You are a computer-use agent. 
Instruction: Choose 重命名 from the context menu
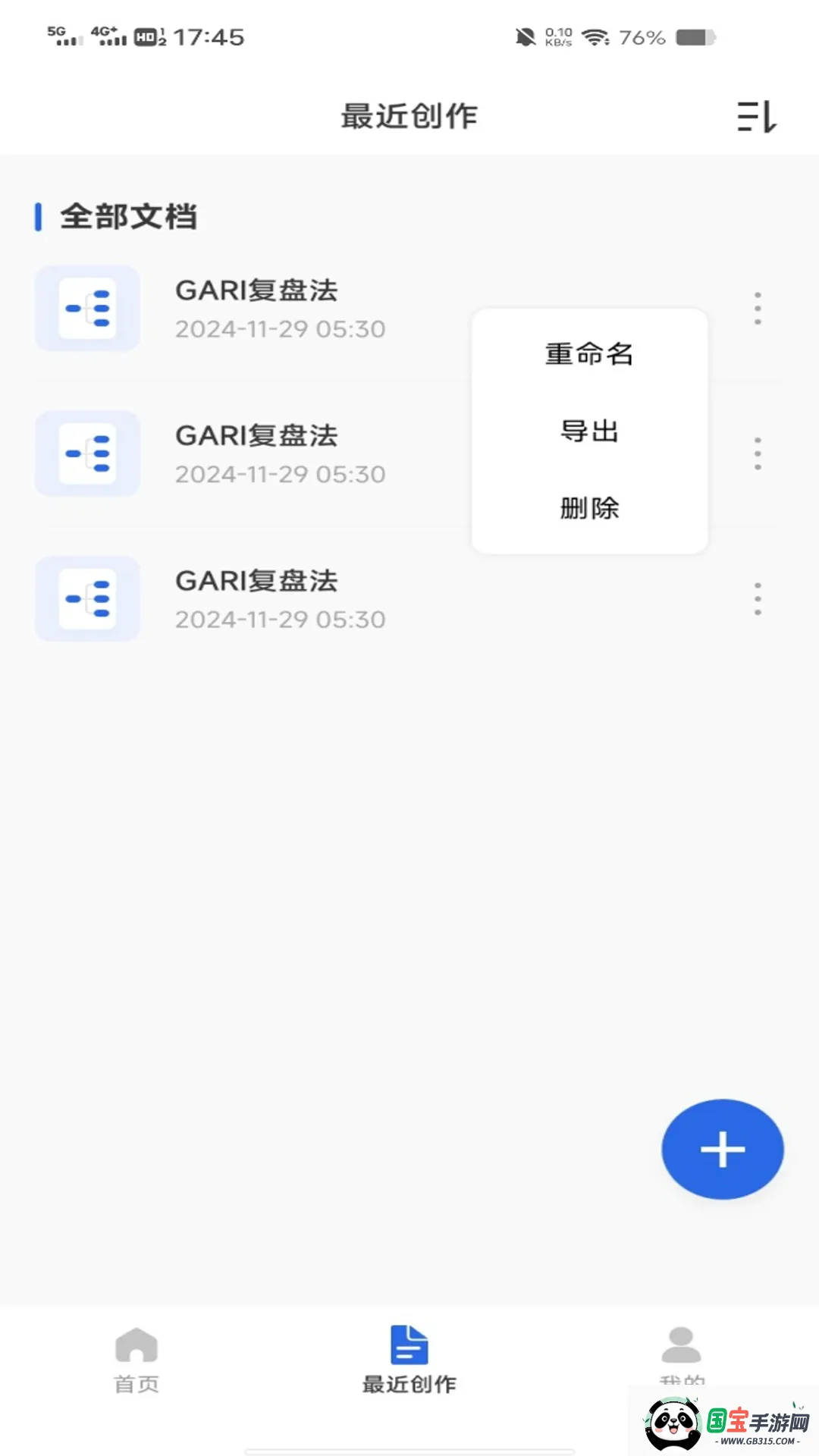coord(588,354)
